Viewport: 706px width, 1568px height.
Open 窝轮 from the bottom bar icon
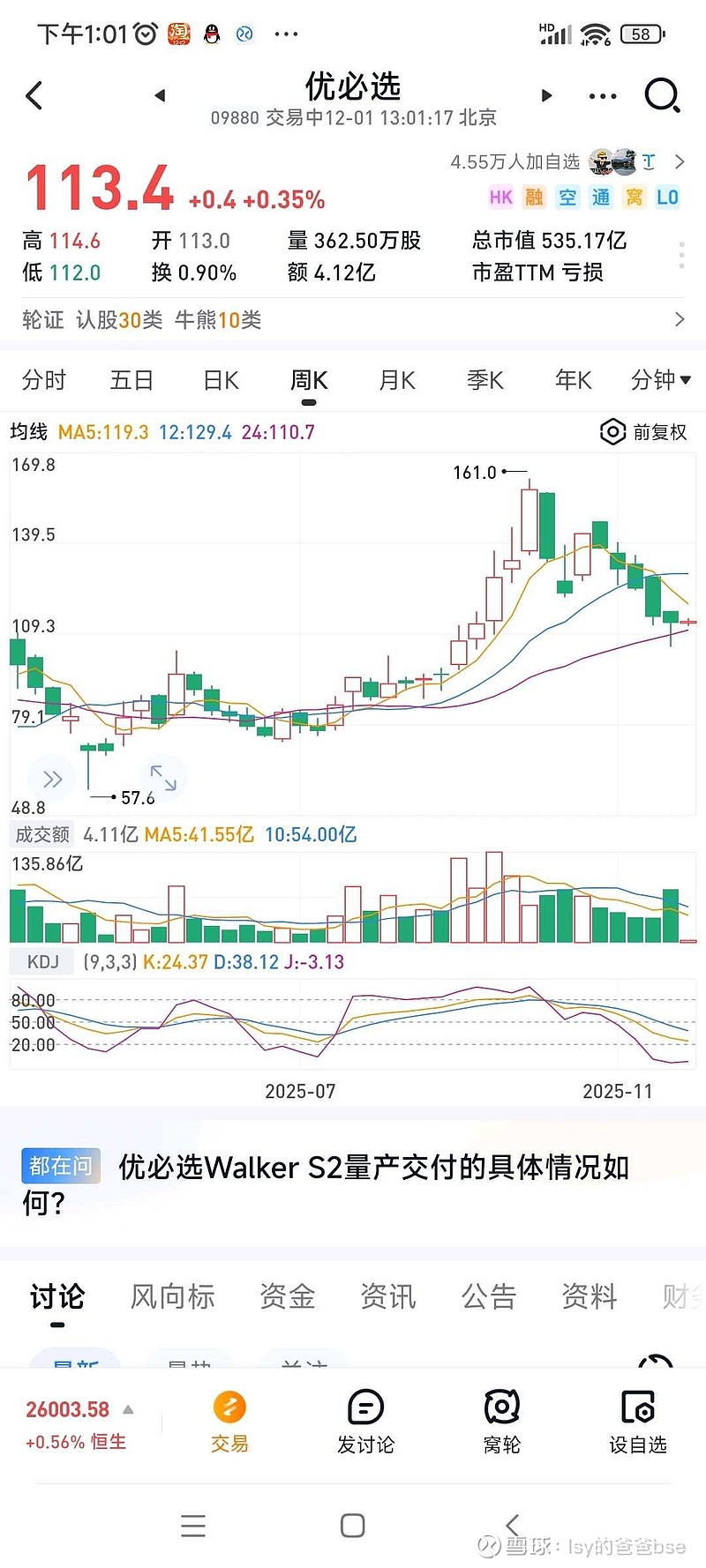(500, 1420)
